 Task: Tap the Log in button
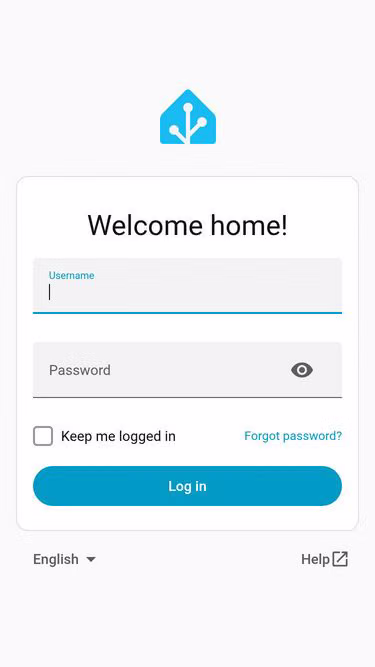187,486
